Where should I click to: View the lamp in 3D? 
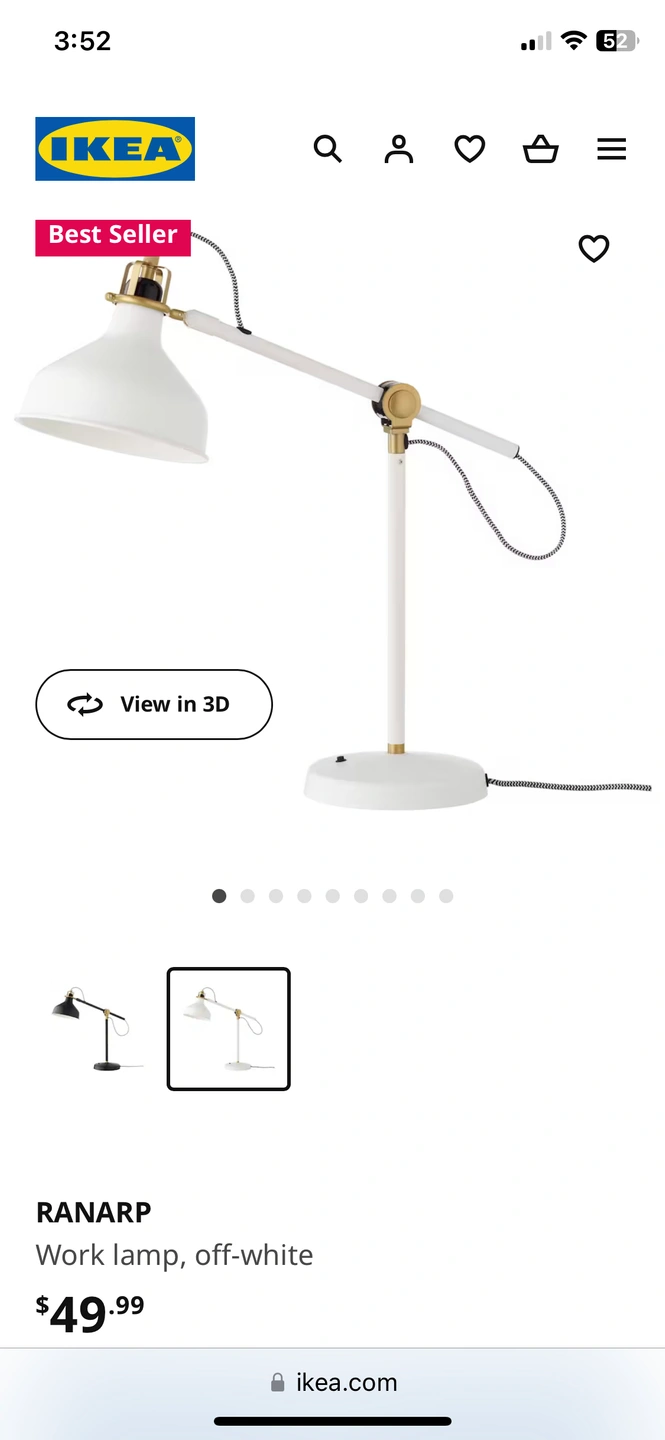[x=154, y=704]
